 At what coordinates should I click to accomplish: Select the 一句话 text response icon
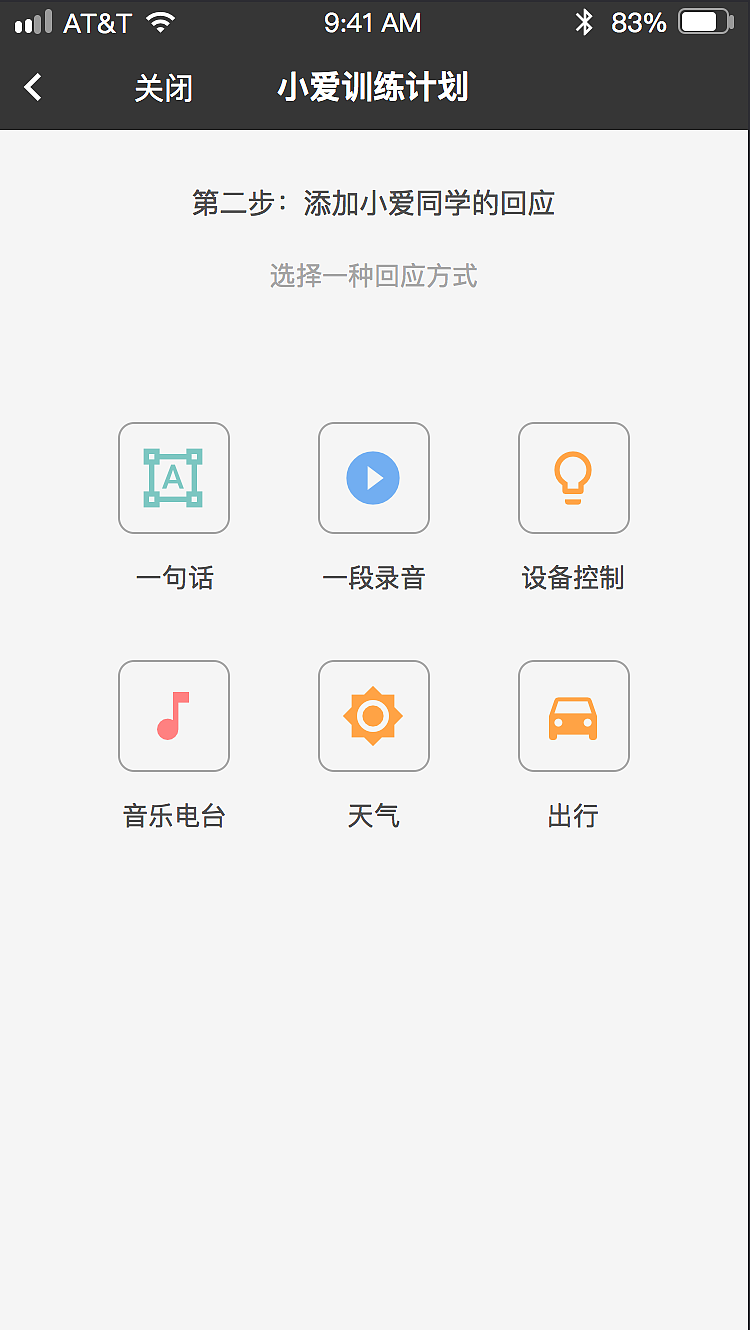click(x=174, y=478)
